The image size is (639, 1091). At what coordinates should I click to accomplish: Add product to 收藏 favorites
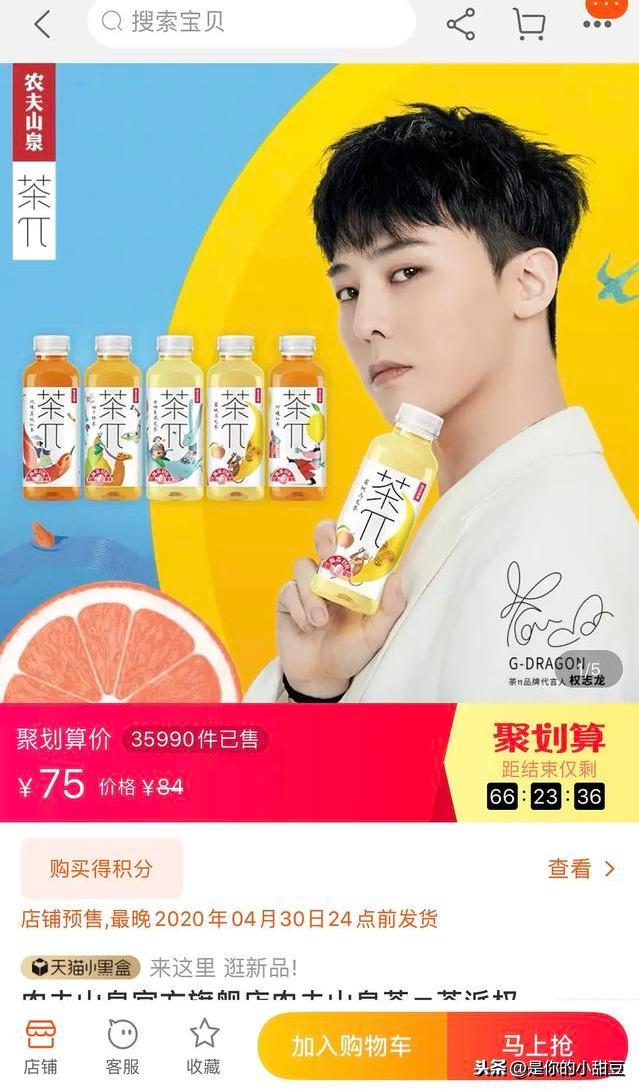click(x=204, y=1046)
